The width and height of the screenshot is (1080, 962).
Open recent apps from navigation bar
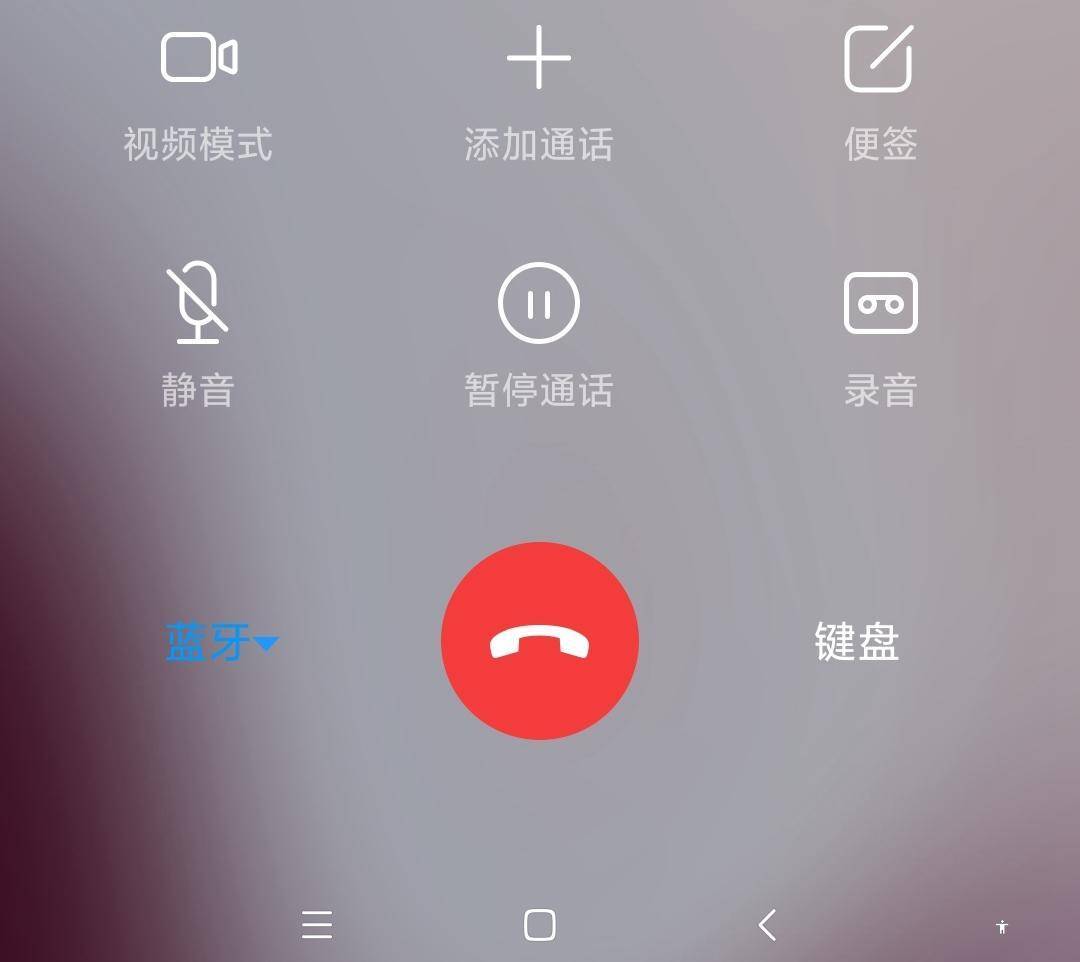coord(317,925)
